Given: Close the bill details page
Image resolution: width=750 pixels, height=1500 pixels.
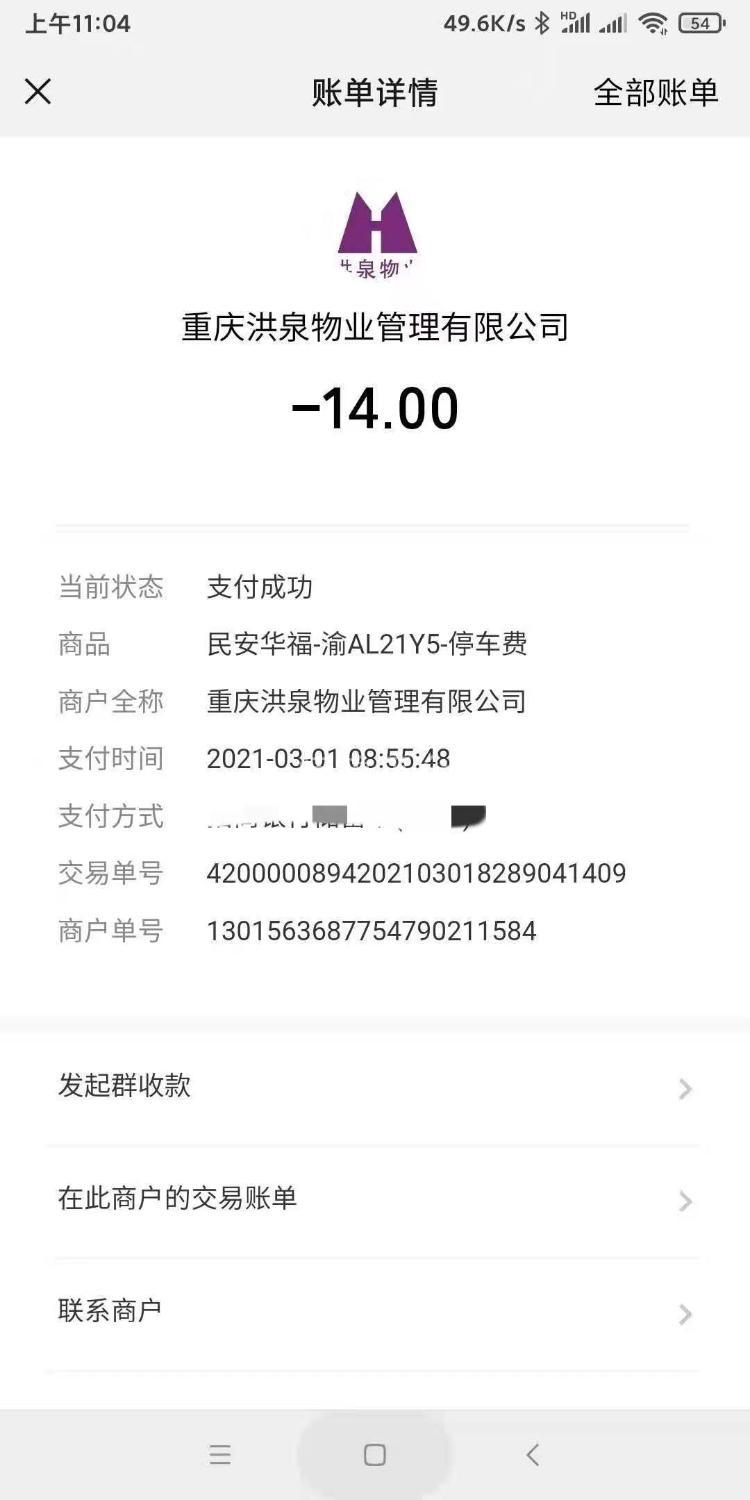Looking at the screenshot, I should (x=38, y=92).
